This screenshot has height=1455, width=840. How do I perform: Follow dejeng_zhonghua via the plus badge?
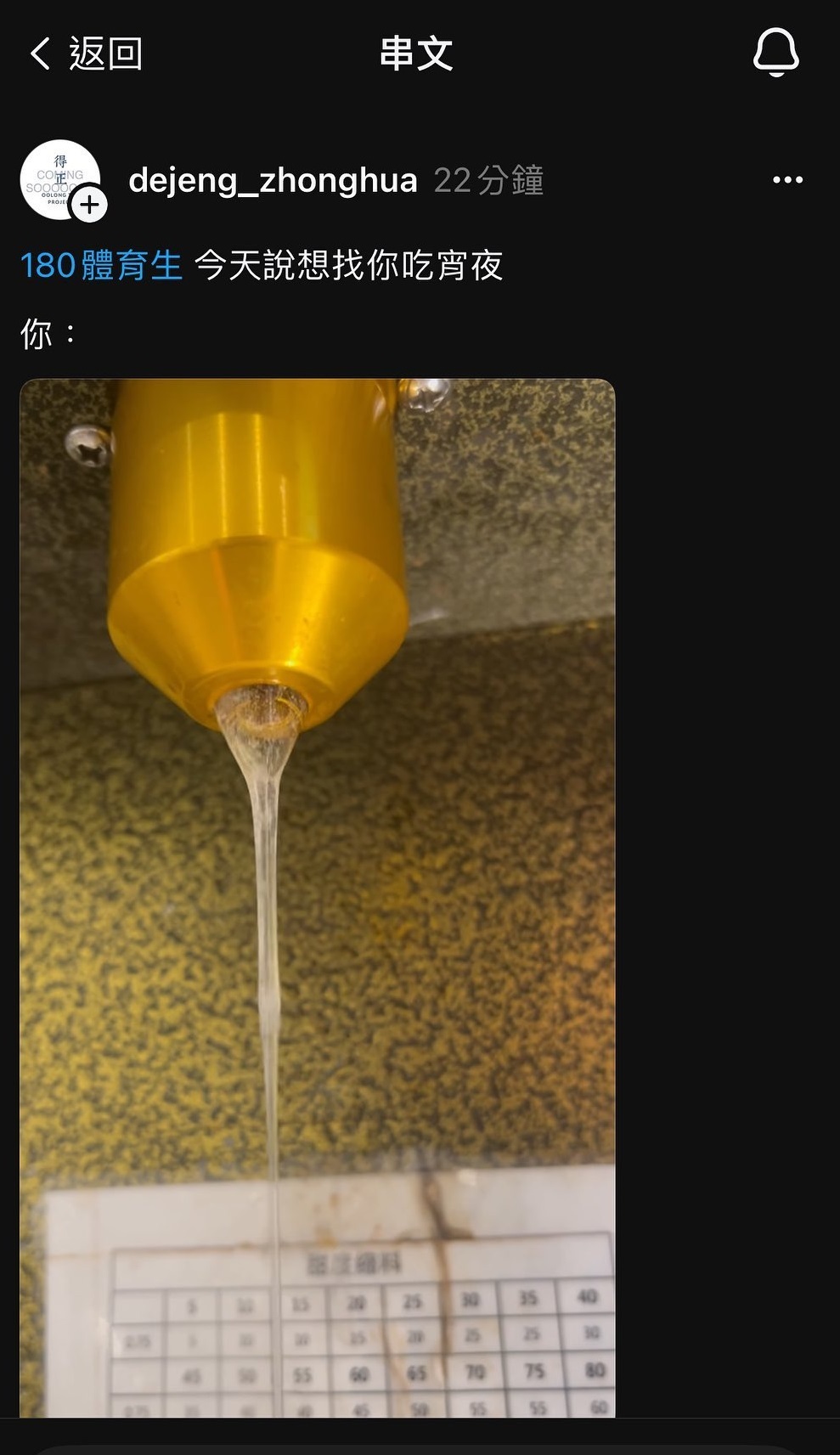point(89,205)
